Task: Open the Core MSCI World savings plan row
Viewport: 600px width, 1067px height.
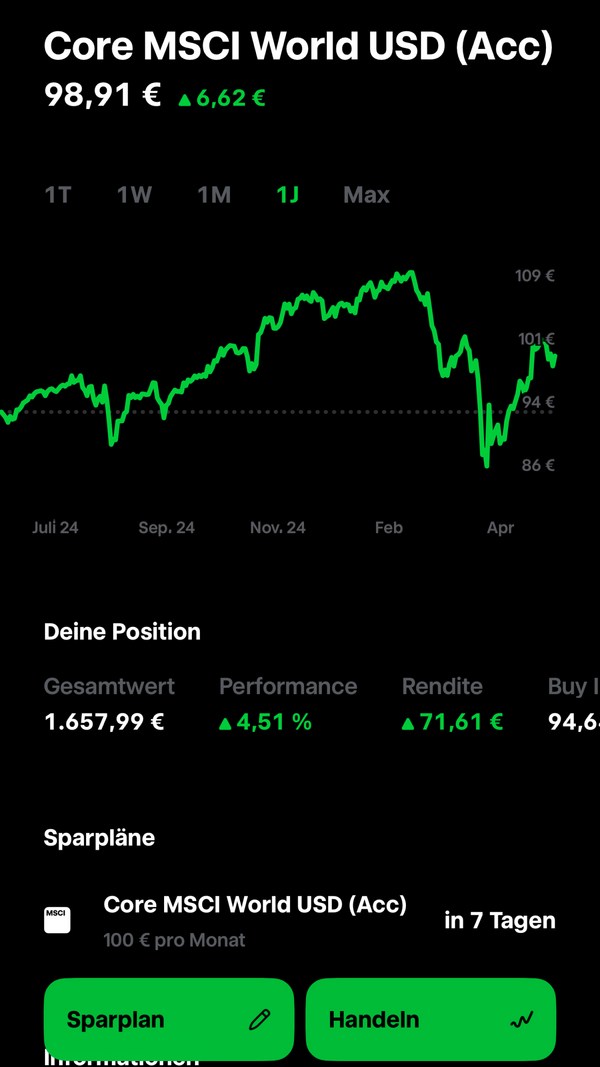Action: [300, 921]
